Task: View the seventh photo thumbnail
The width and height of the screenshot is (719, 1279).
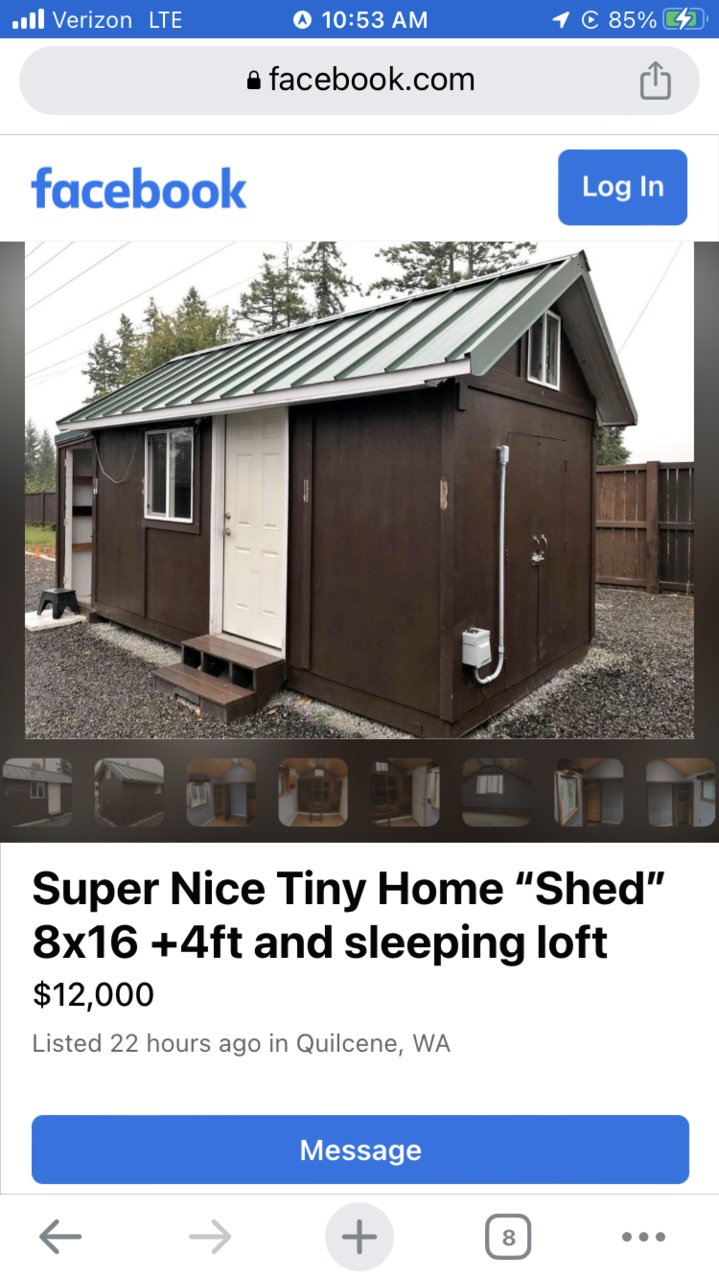Action: click(589, 792)
